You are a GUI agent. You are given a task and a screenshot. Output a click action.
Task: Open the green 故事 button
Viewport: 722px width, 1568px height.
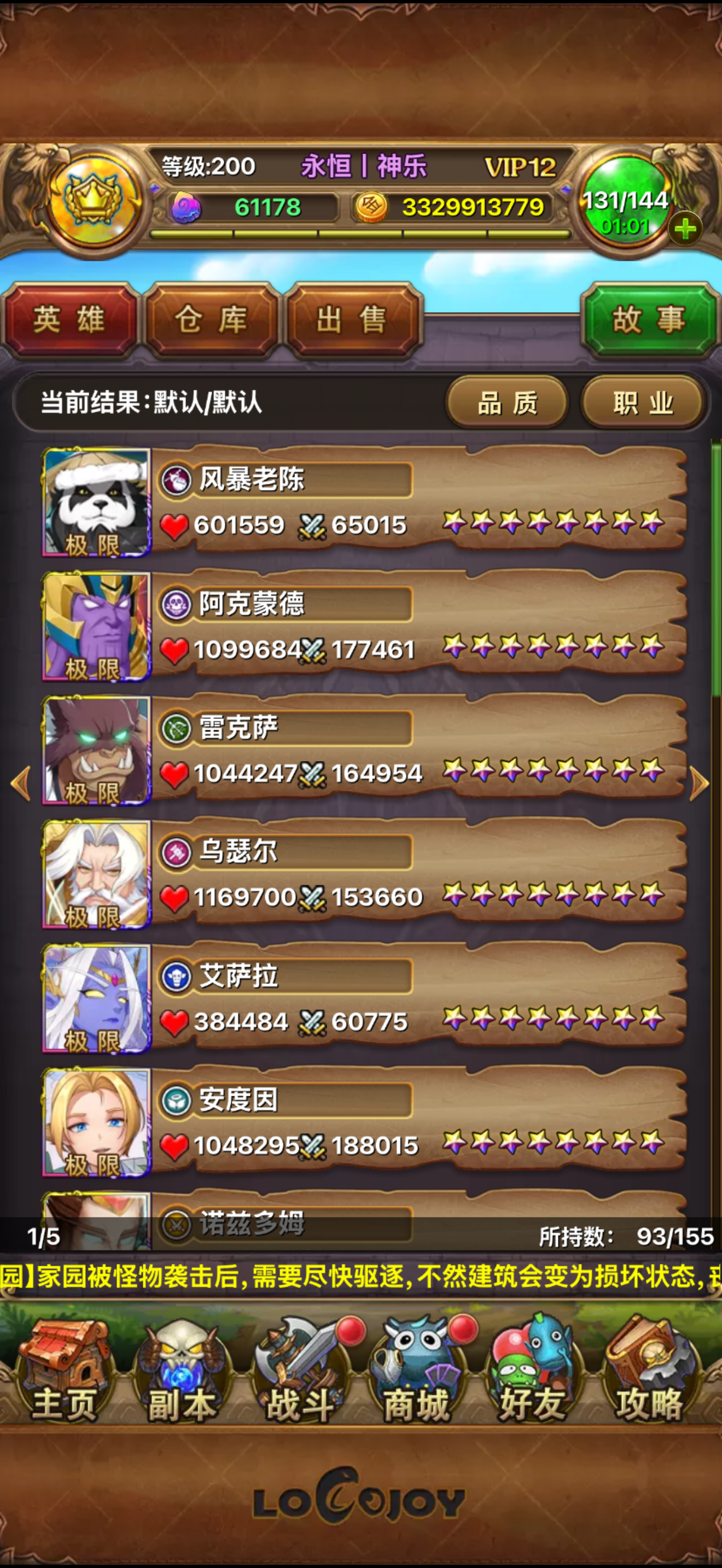[x=650, y=320]
